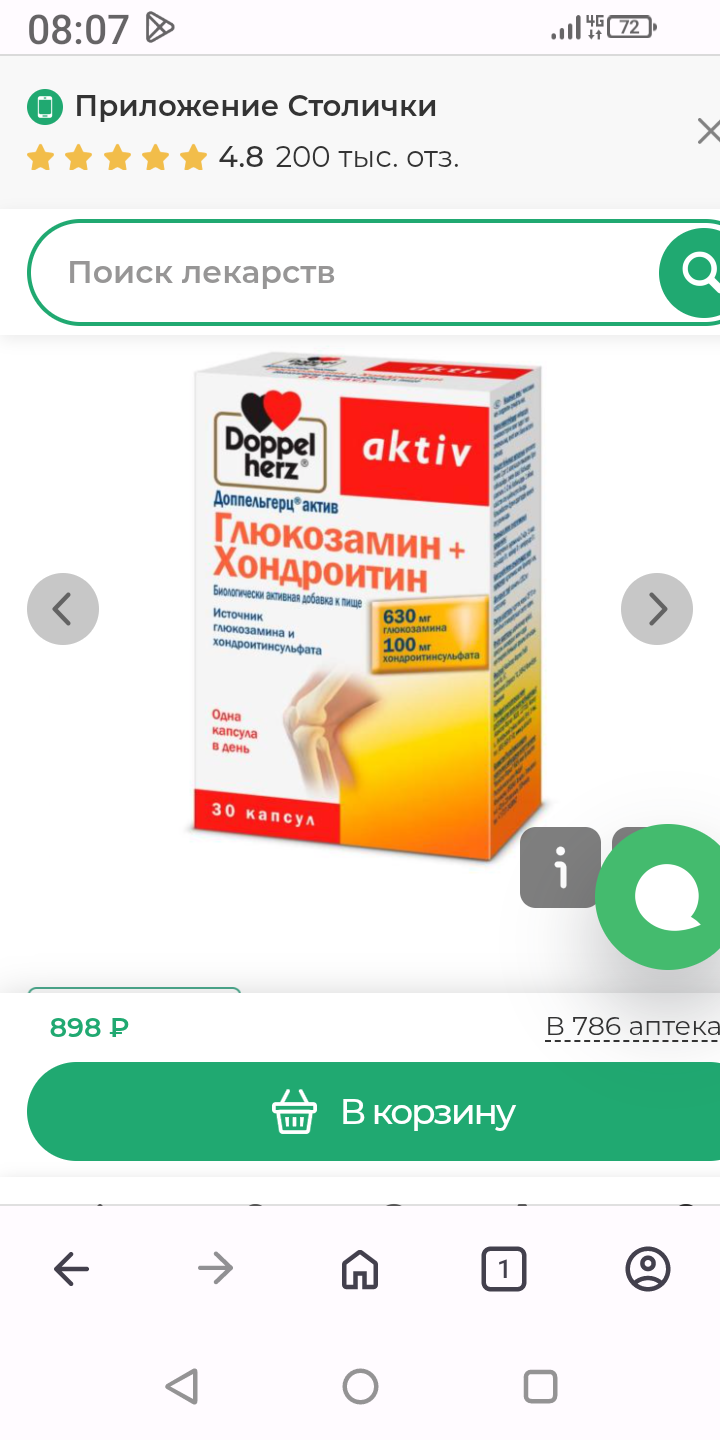Tap the system recent apps button
Screen dimensions: 720x1440
point(540,1387)
